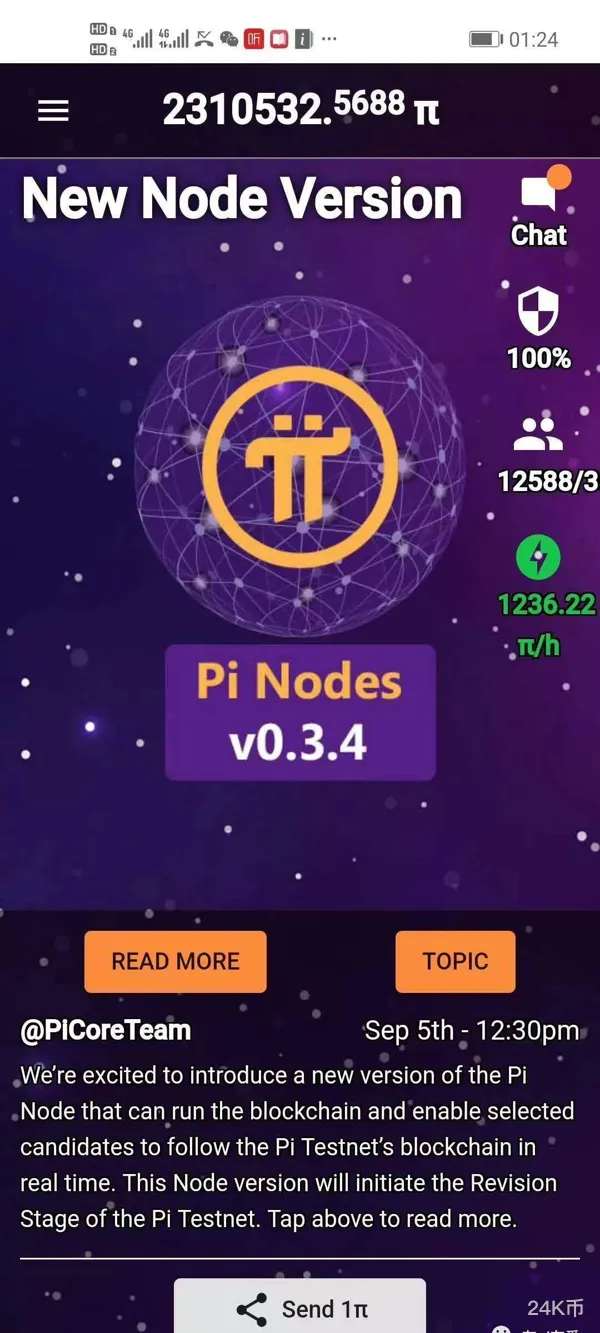
Task: Share via the Send 1π button
Action: tap(300, 1306)
